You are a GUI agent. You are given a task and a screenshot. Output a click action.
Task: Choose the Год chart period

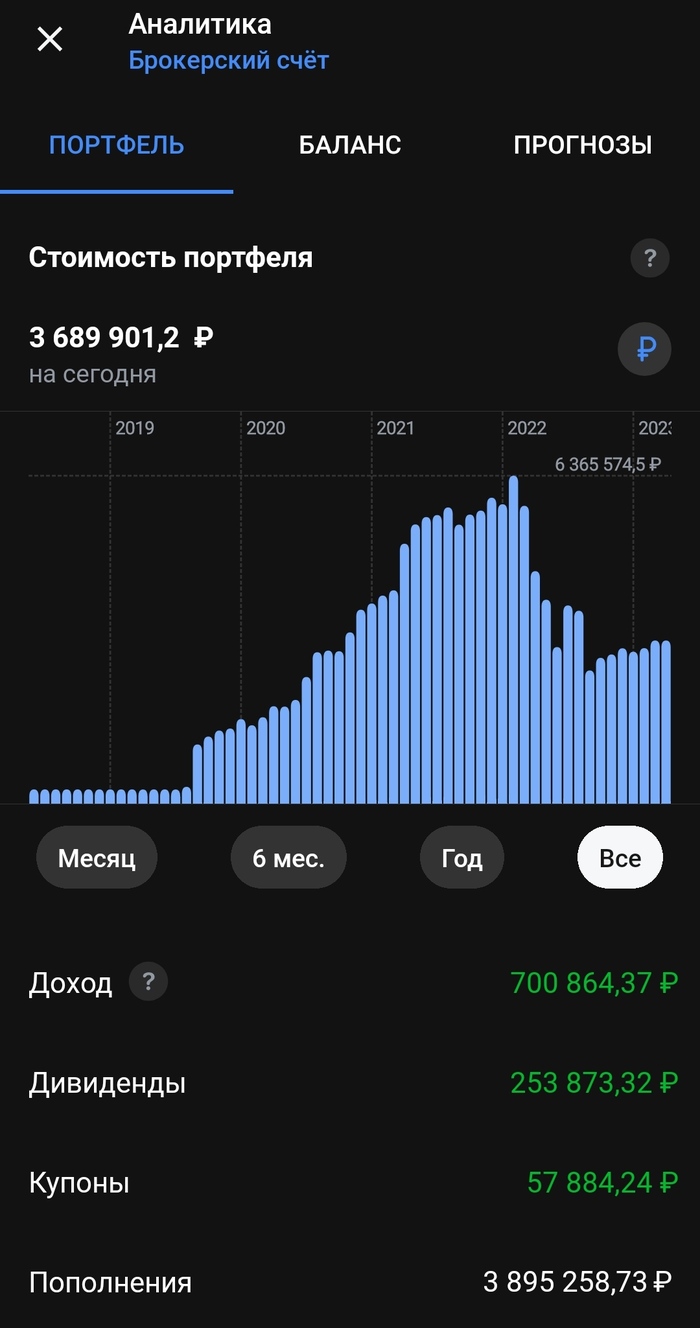[x=462, y=857]
